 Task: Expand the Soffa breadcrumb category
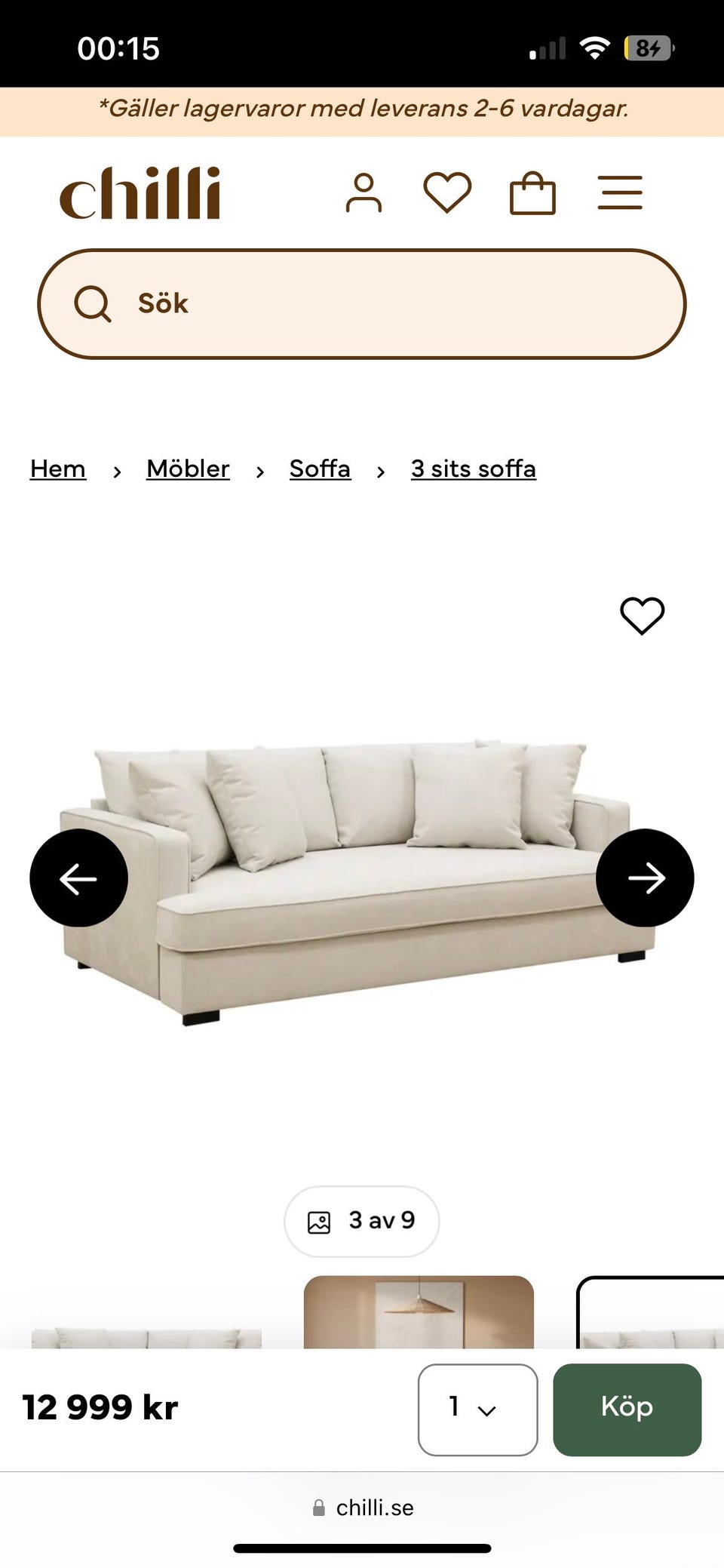[x=319, y=469]
